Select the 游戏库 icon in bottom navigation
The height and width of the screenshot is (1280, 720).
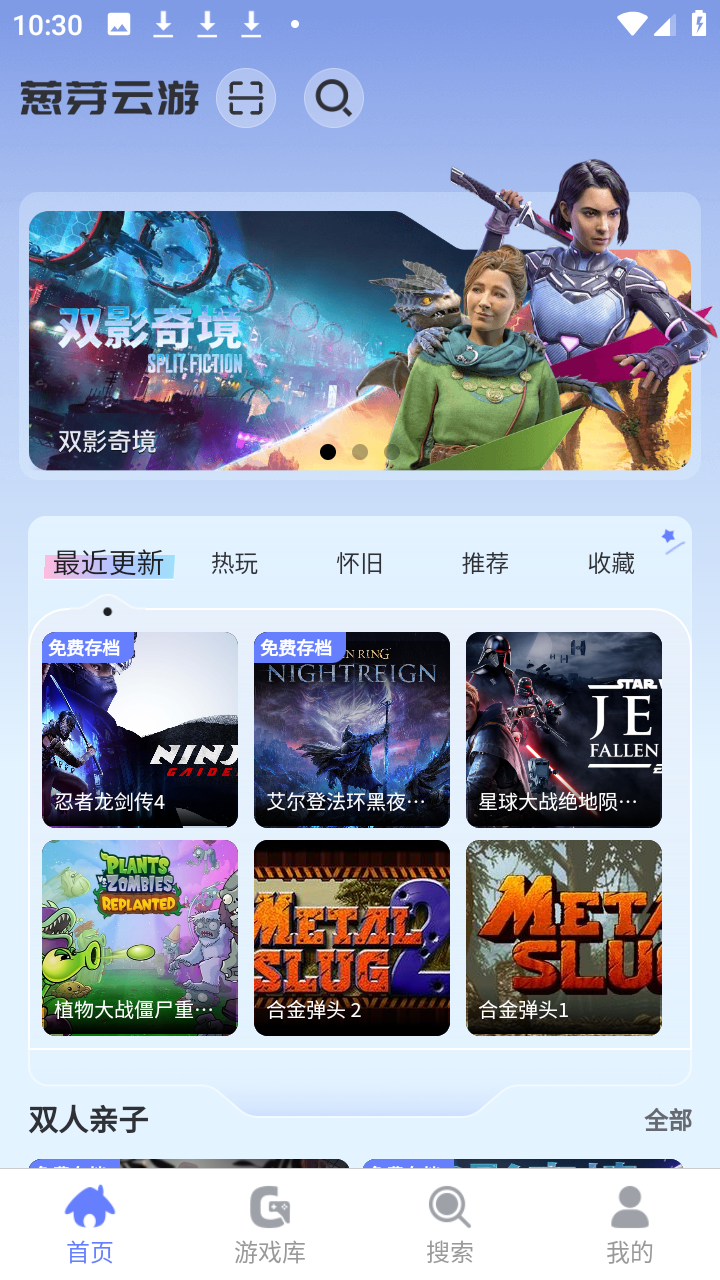click(269, 1205)
